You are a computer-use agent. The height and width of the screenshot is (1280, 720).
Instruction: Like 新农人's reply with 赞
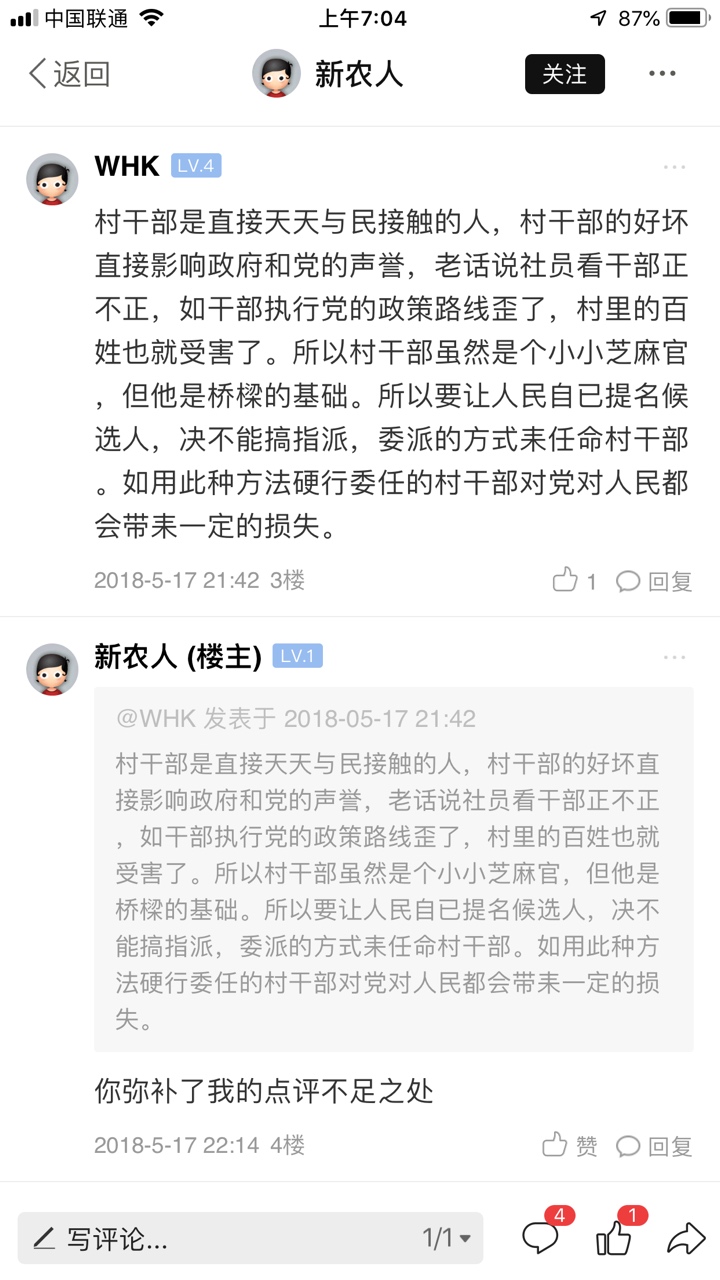point(570,1146)
